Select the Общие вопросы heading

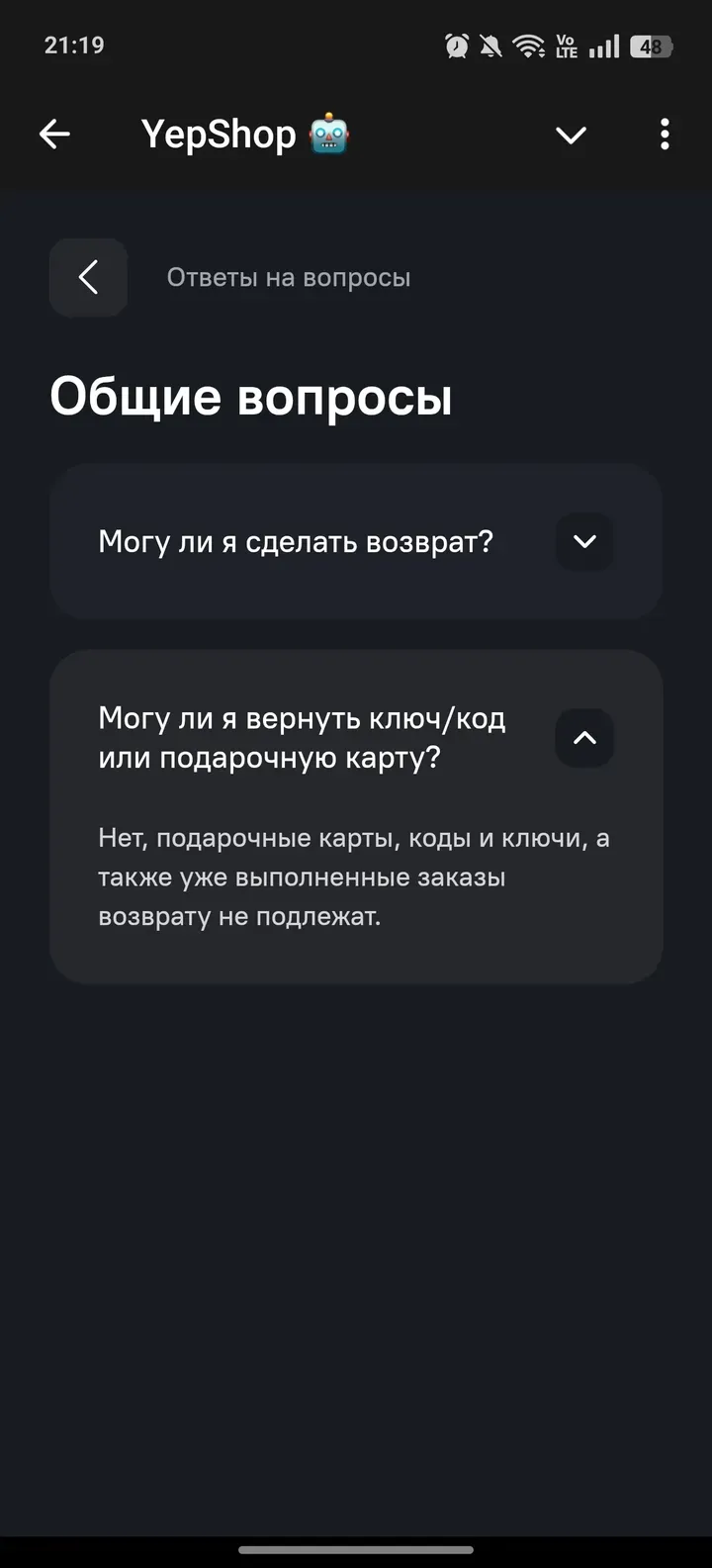tap(251, 396)
